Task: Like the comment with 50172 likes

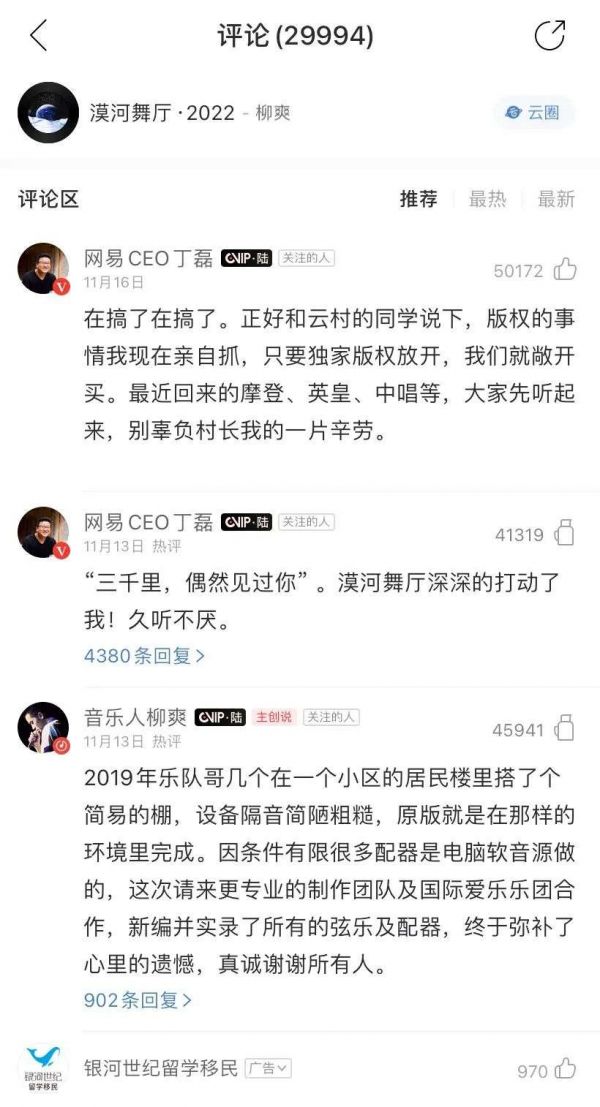Action: tap(565, 270)
